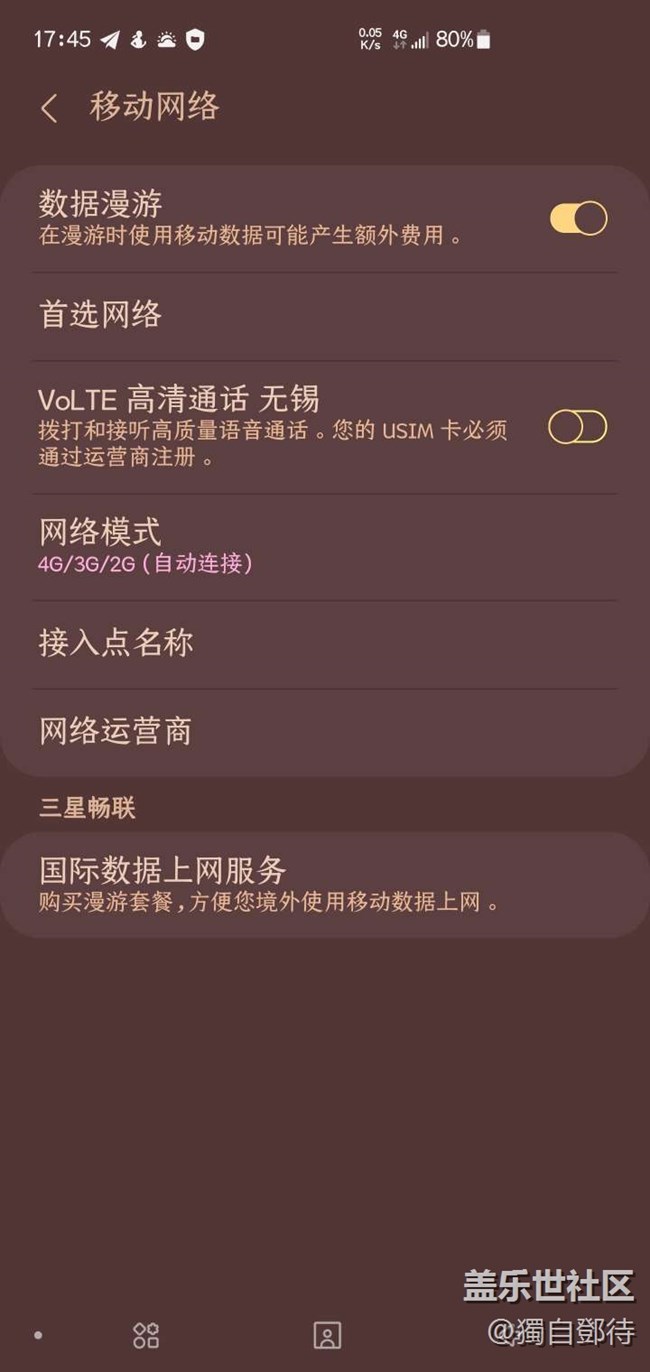Open the 网络模式 selection
This screenshot has height=1372, width=650.
(x=324, y=546)
